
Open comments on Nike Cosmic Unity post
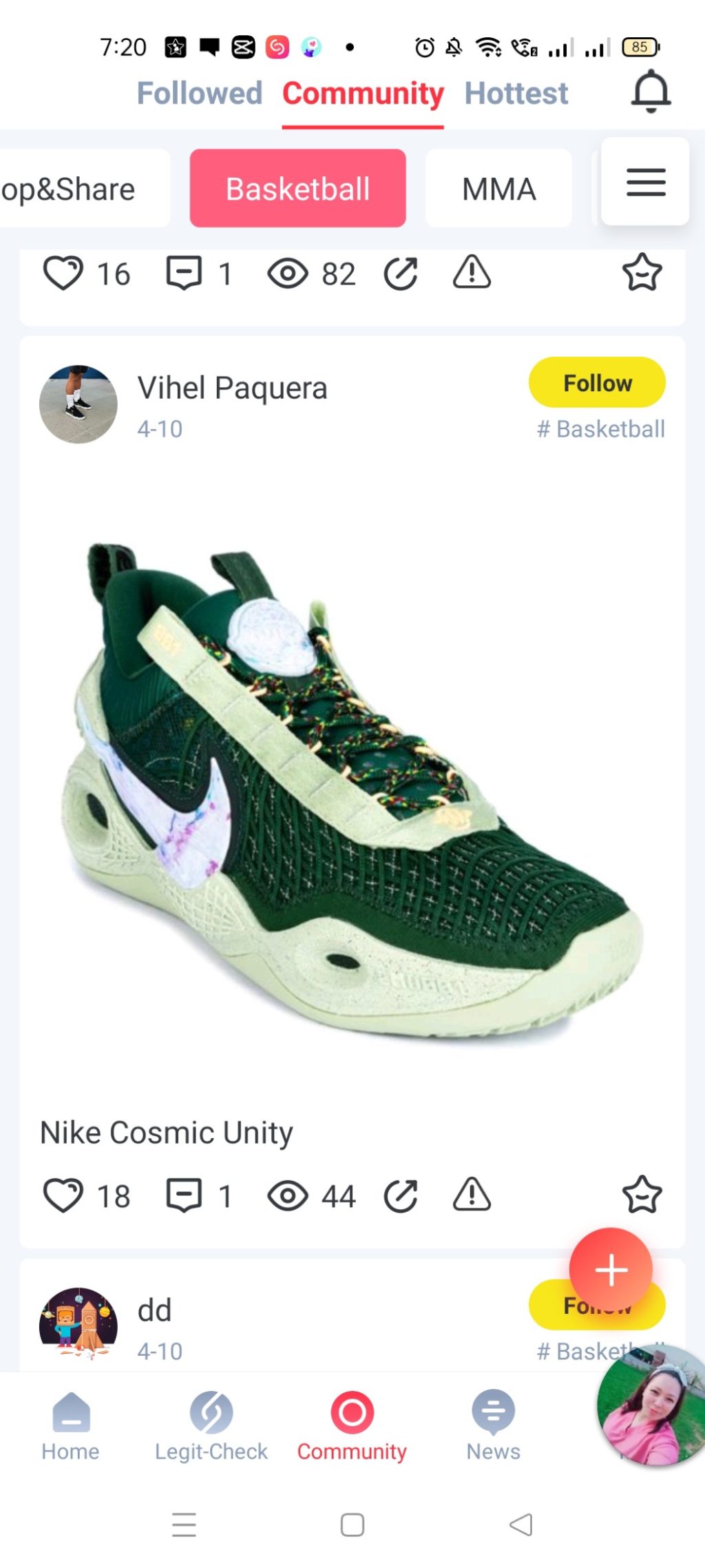pos(184,1195)
